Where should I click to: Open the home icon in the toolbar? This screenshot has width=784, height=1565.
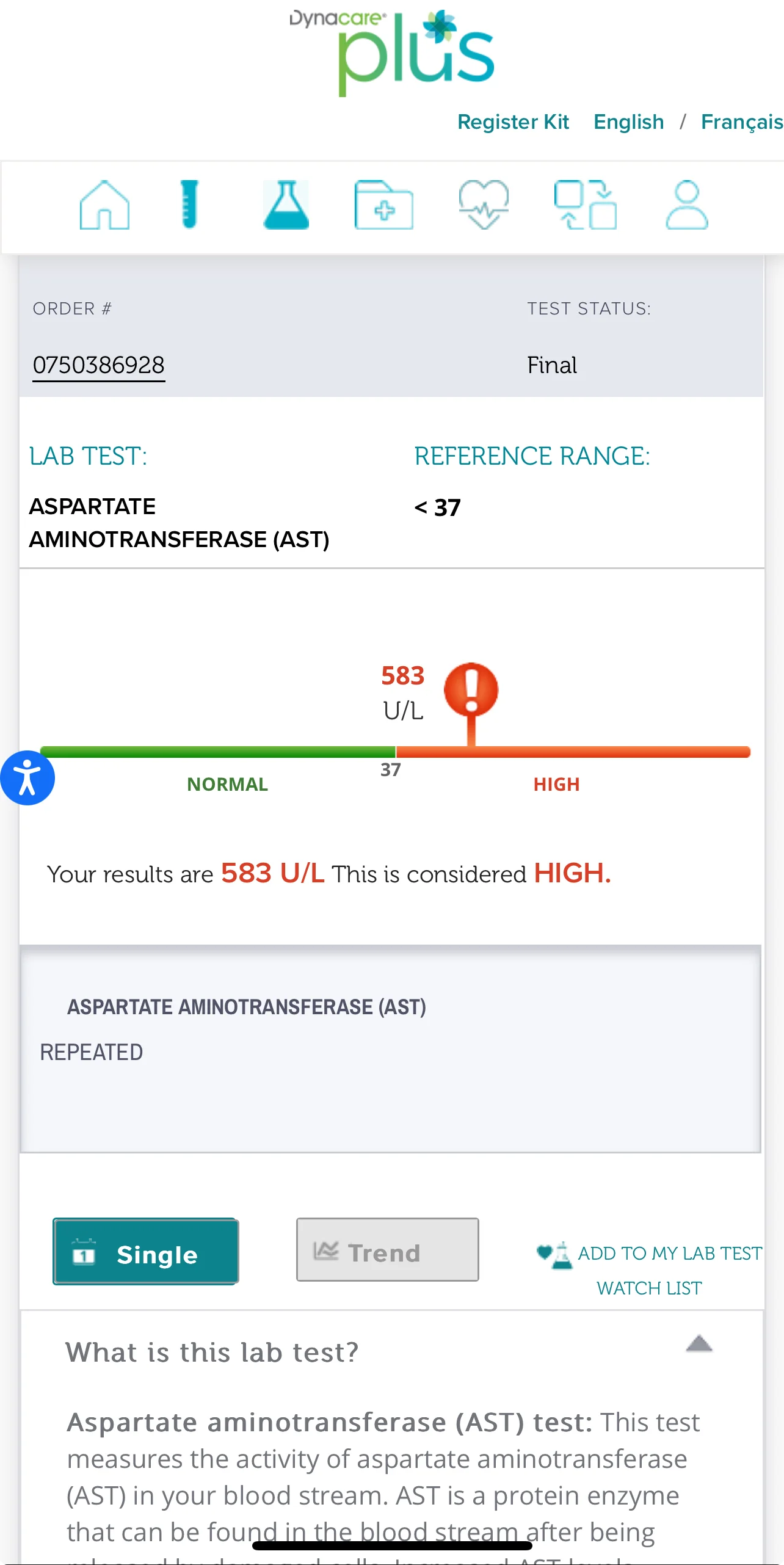point(104,205)
